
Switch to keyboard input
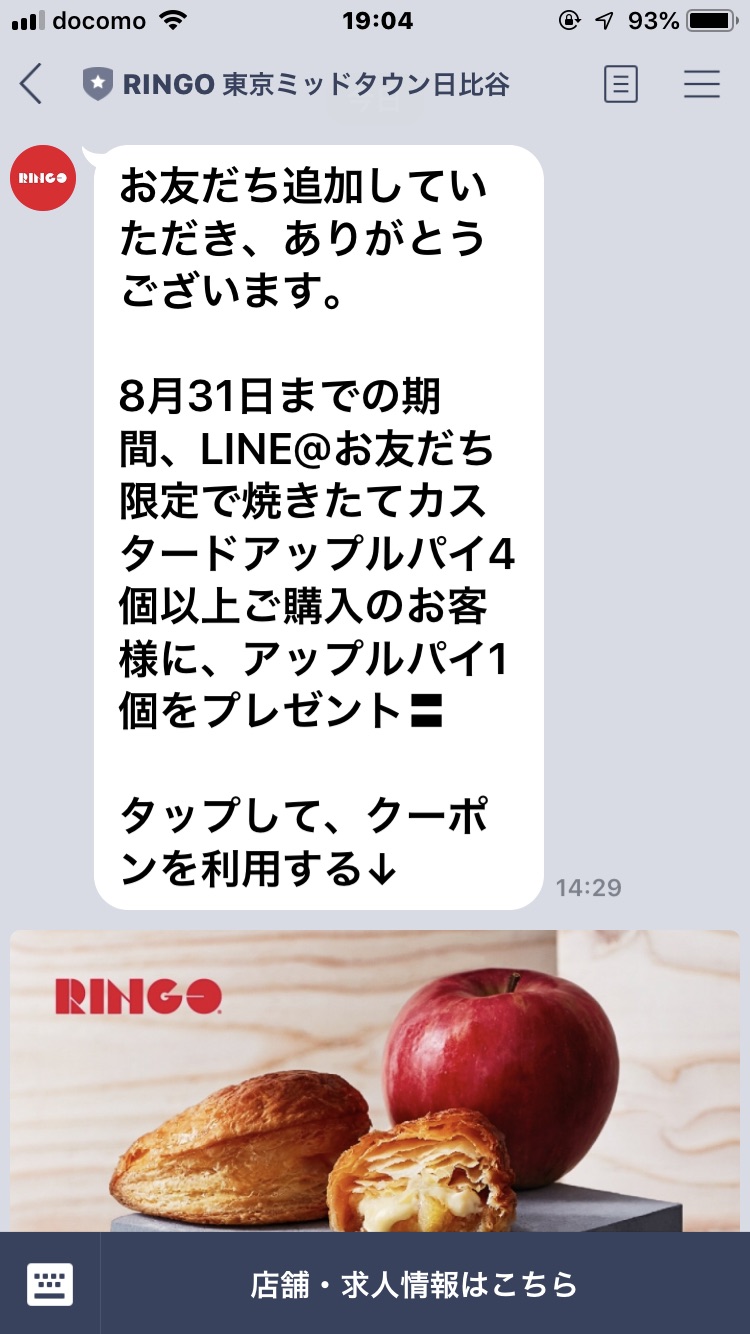point(49,1284)
